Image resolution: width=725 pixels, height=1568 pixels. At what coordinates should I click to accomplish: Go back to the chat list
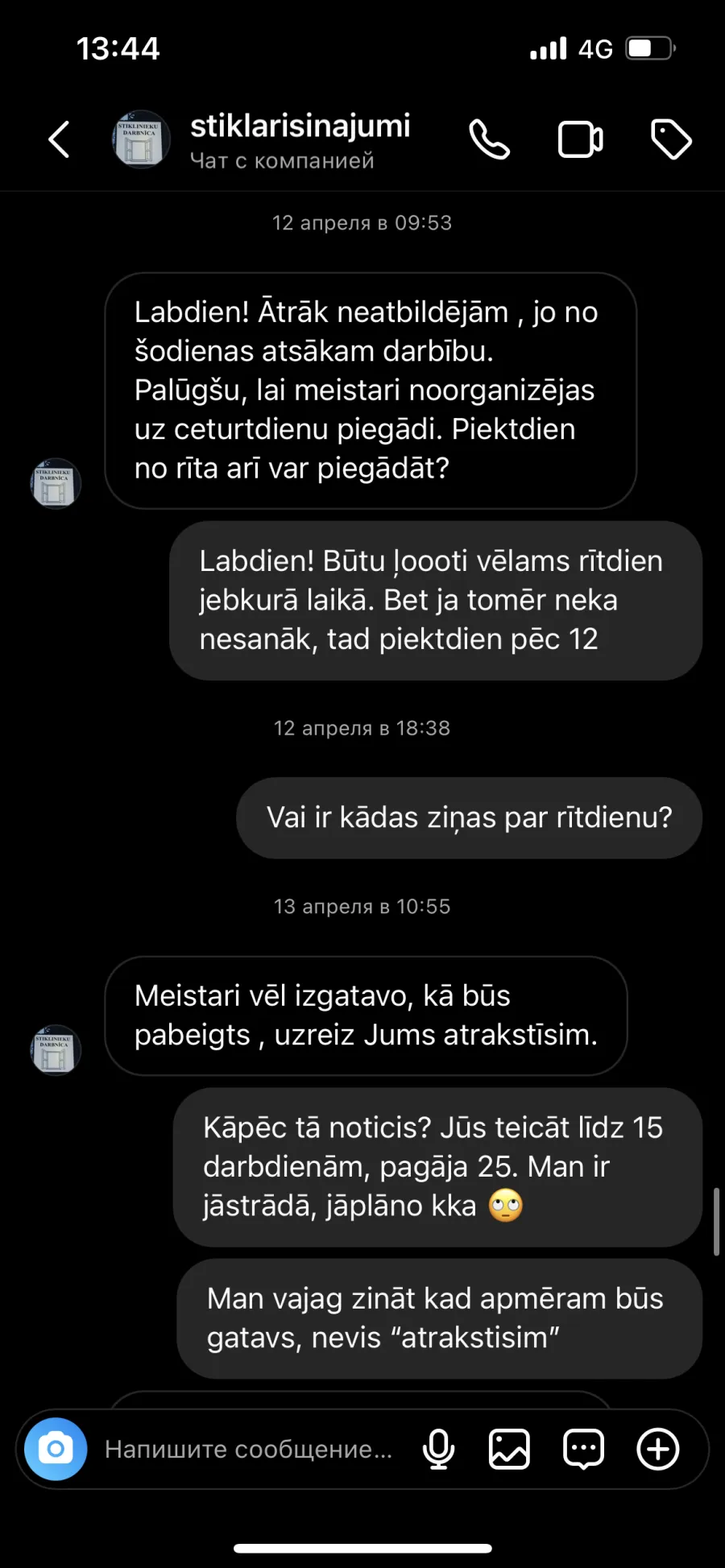coord(59,139)
